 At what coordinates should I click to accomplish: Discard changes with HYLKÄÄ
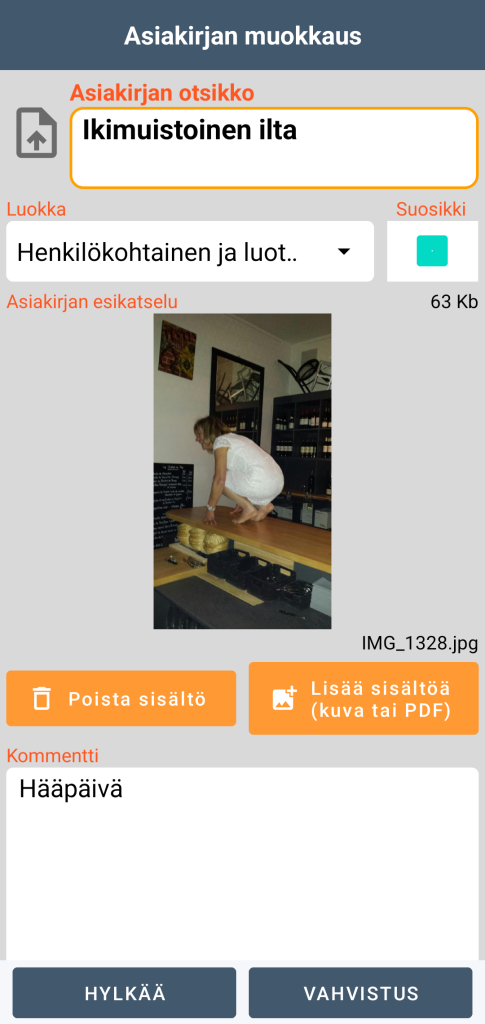point(125,993)
